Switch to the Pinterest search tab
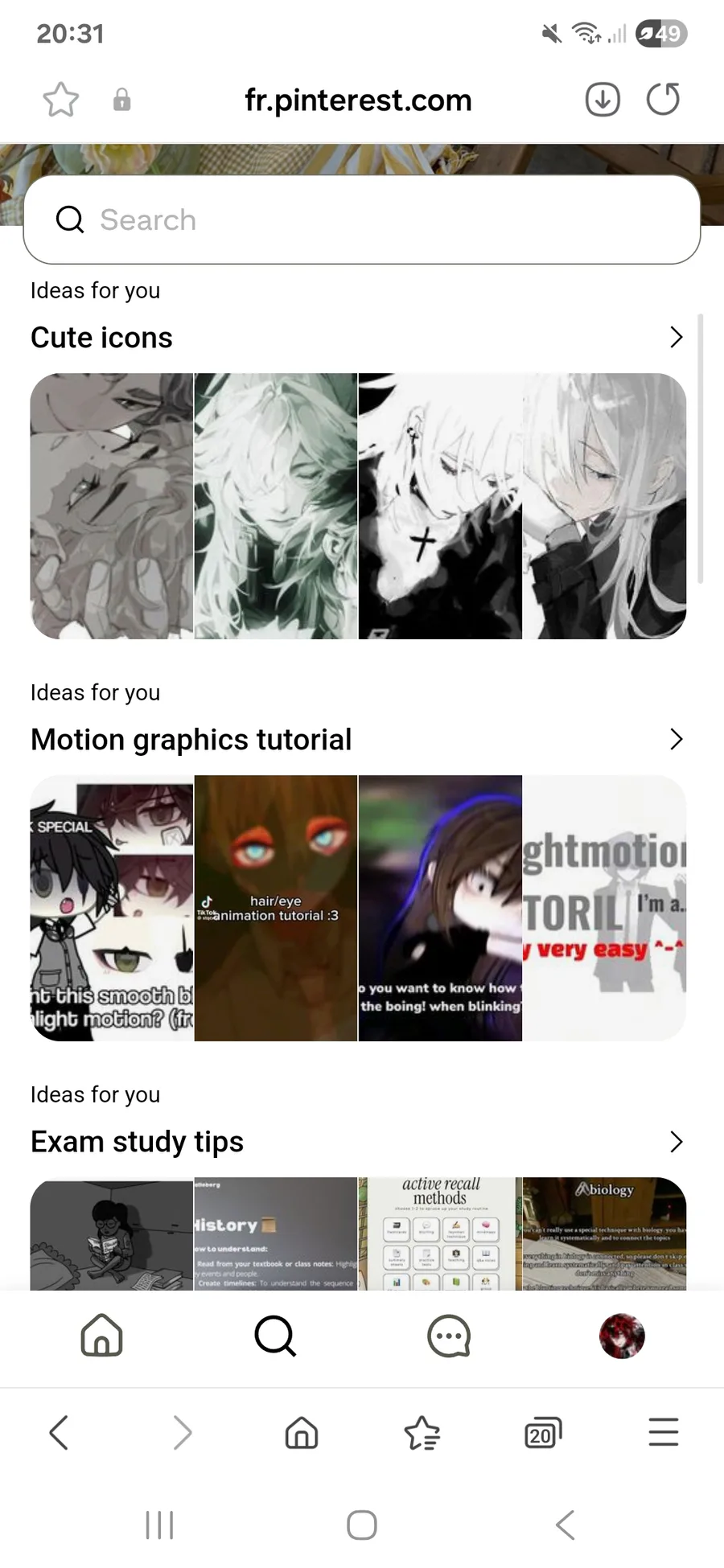The height and width of the screenshot is (1568, 724). pos(275,1336)
